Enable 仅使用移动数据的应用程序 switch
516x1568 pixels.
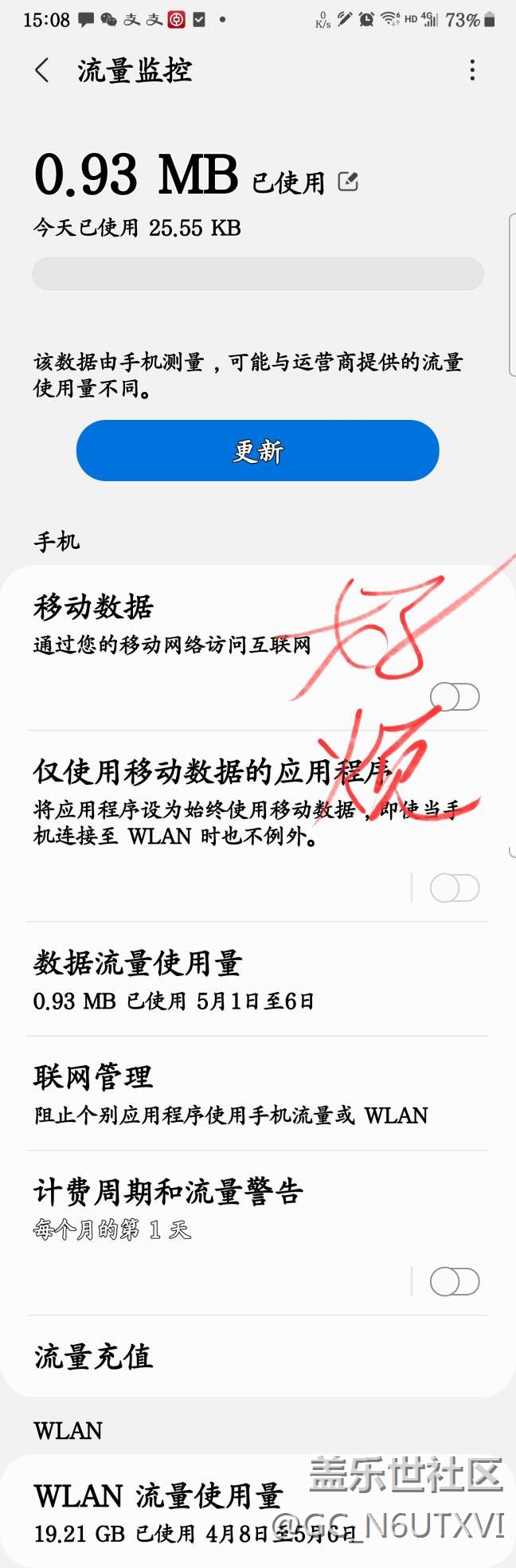455,888
